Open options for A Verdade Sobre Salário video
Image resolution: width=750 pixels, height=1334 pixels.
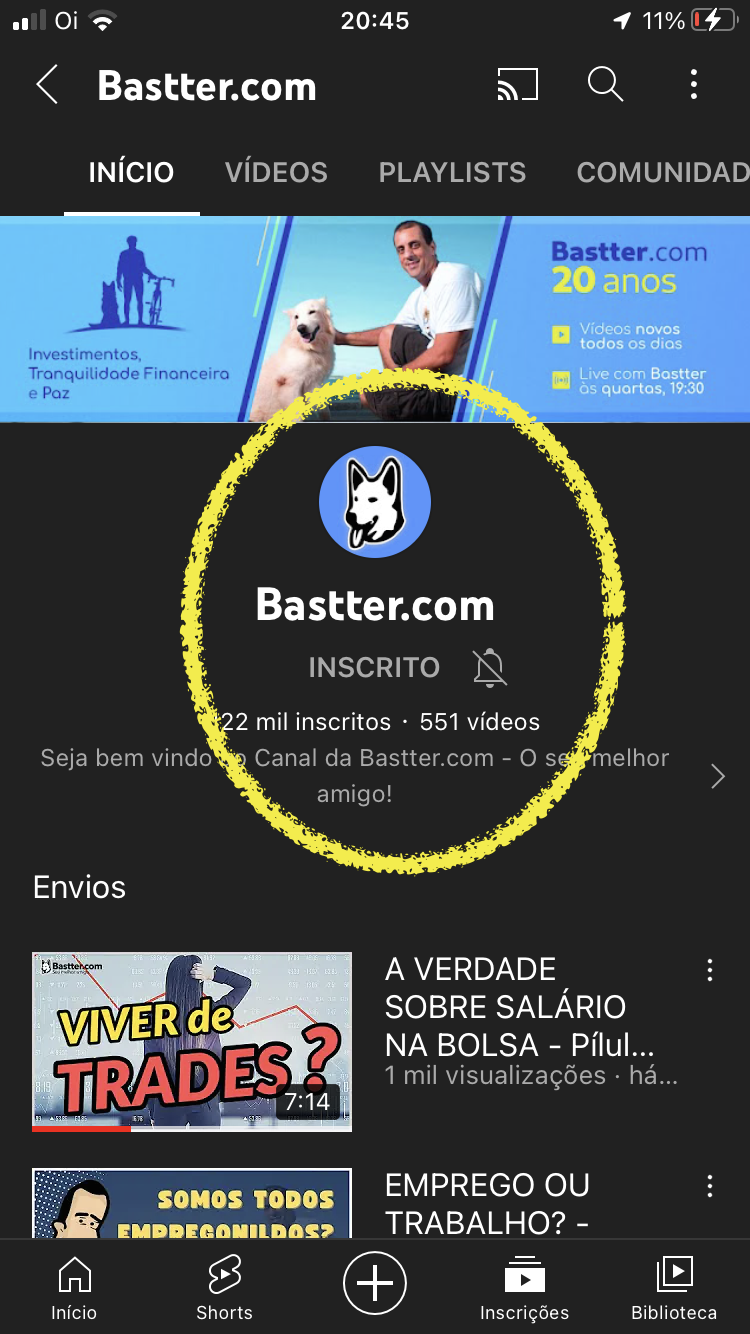pos(709,969)
